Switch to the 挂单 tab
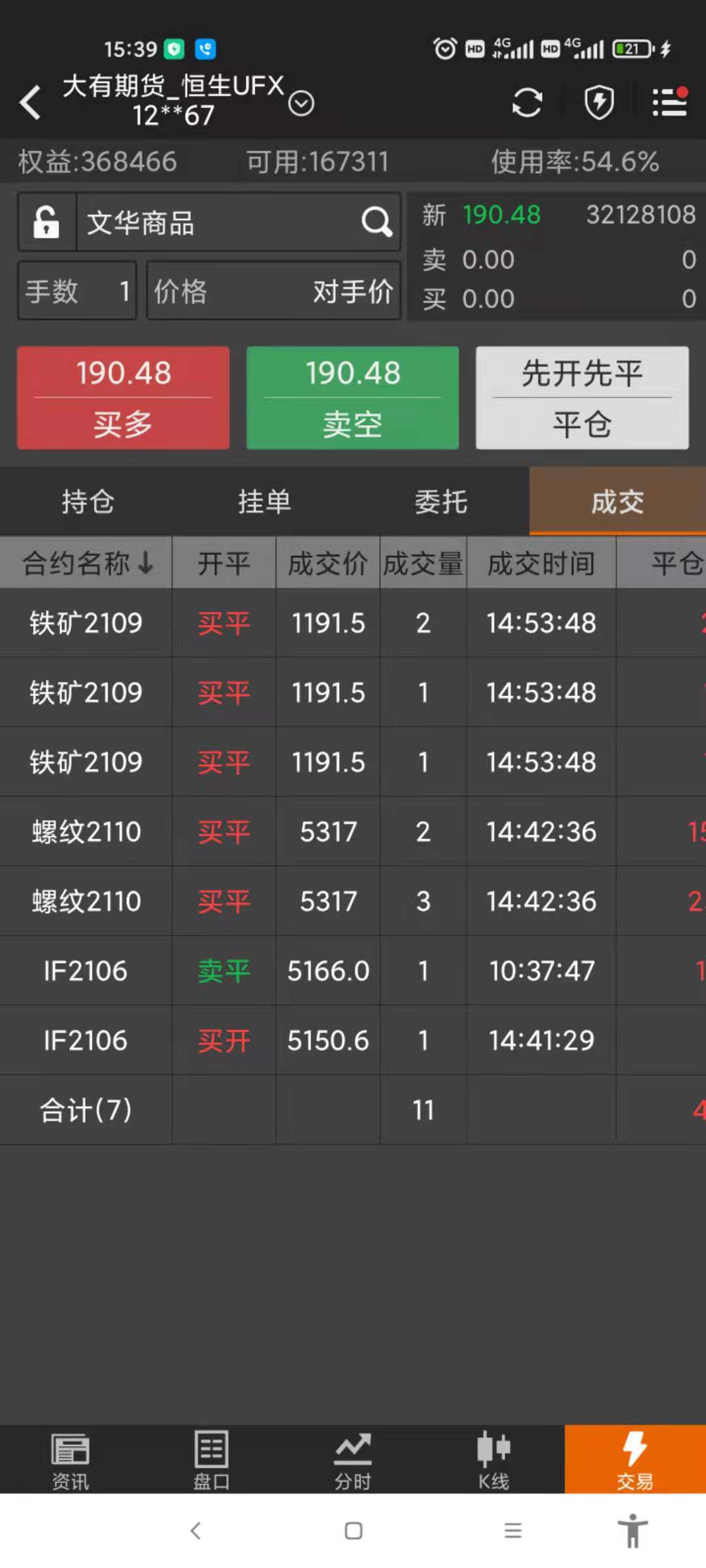Viewport: 706px width, 1568px height. (x=265, y=502)
